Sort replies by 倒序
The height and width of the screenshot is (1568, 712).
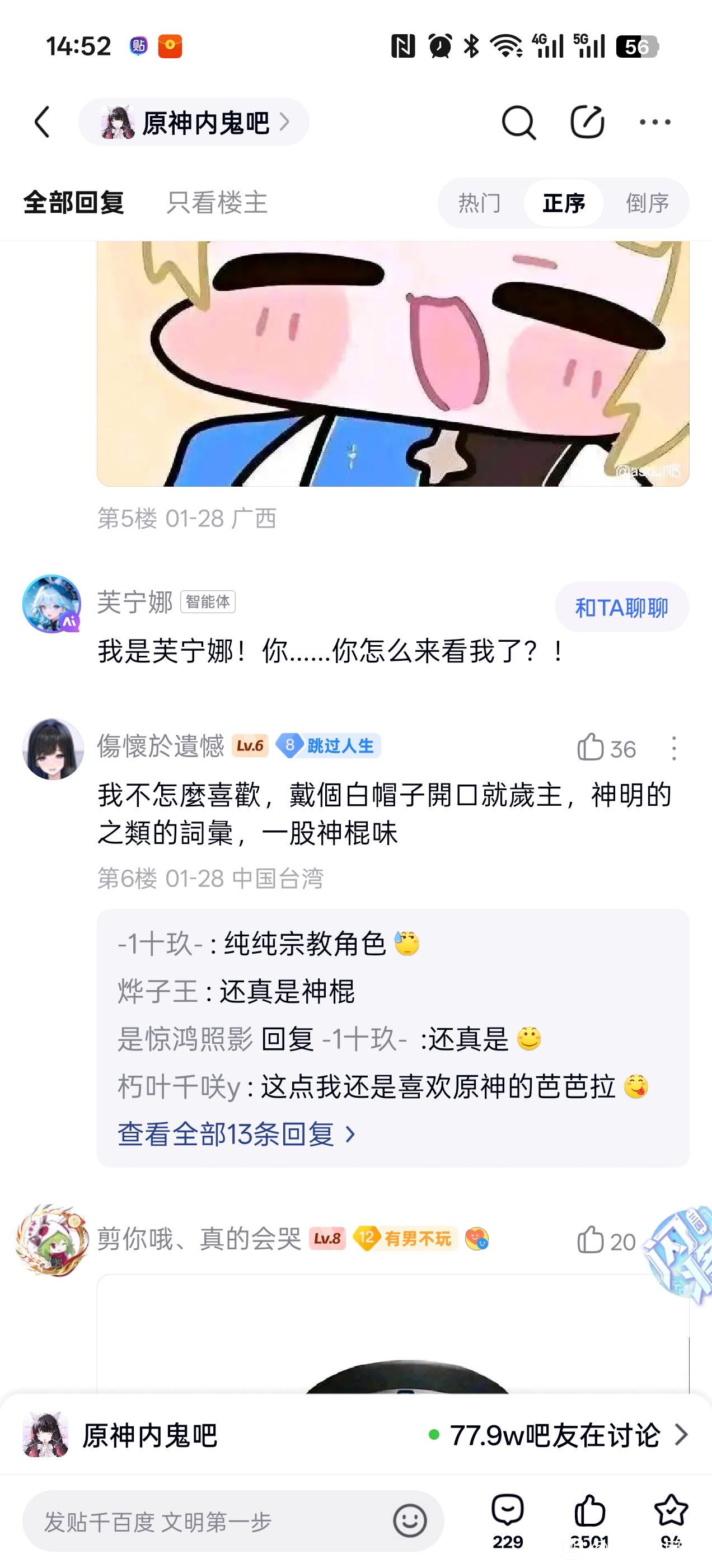point(648,203)
